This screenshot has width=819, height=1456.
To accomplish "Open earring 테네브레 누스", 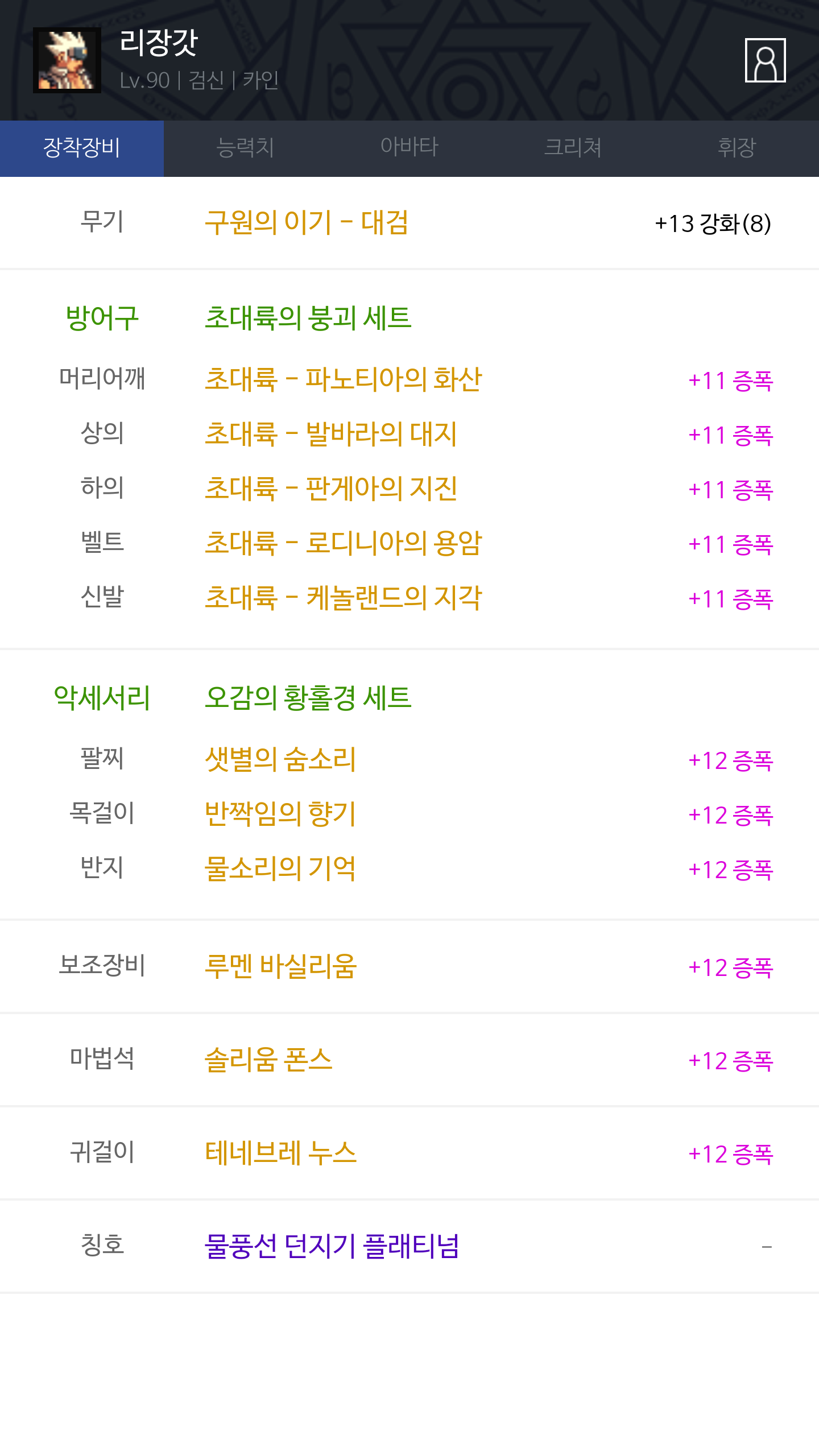I will 281,1153.
